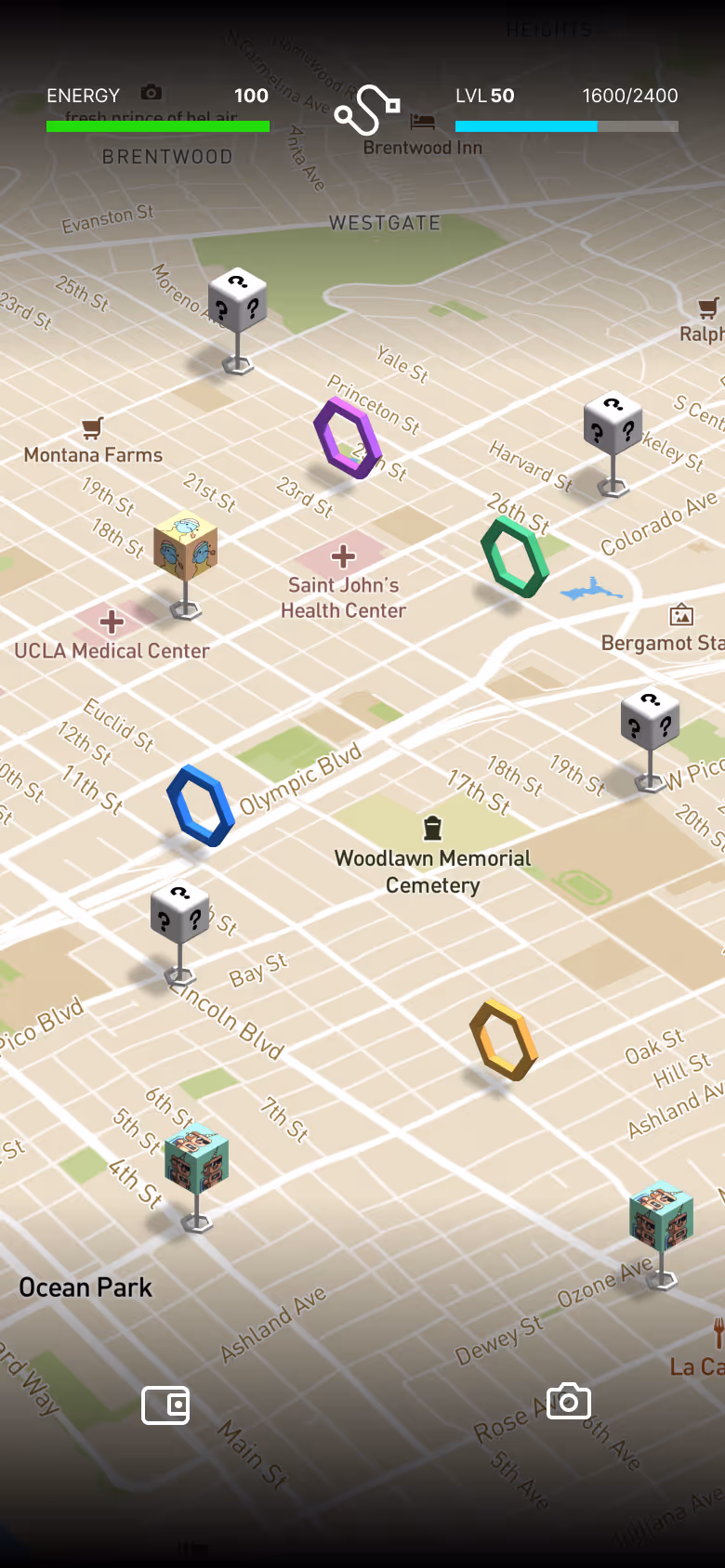Tap the blue ring by Olympic Blvd
The image size is (725, 1568).
(200, 805)
